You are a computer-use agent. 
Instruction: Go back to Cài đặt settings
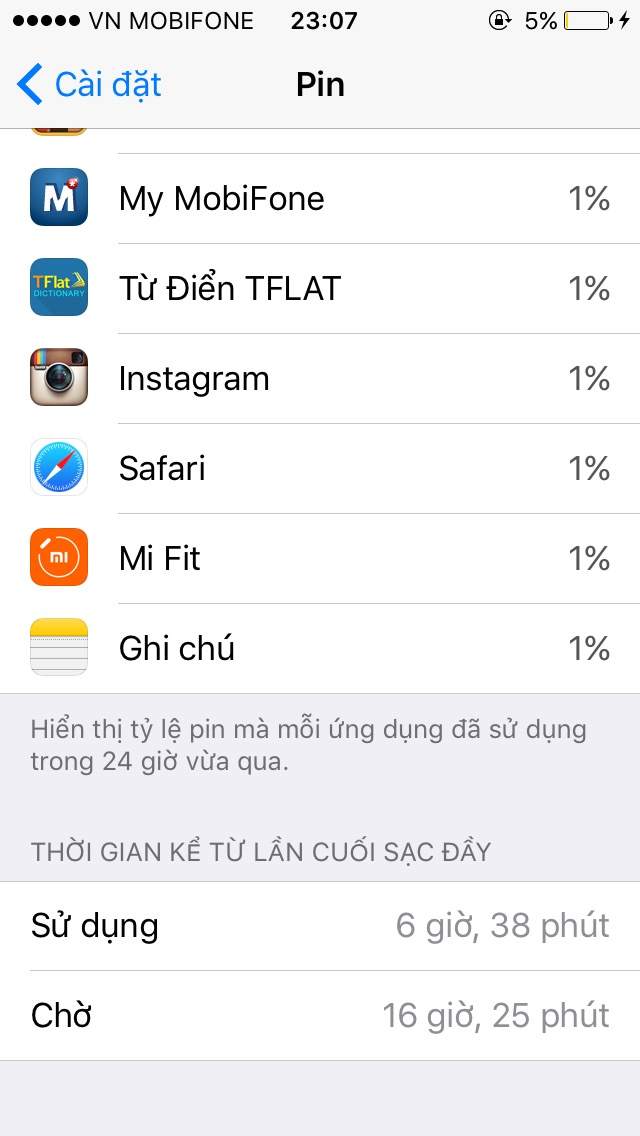pos(88,85)
